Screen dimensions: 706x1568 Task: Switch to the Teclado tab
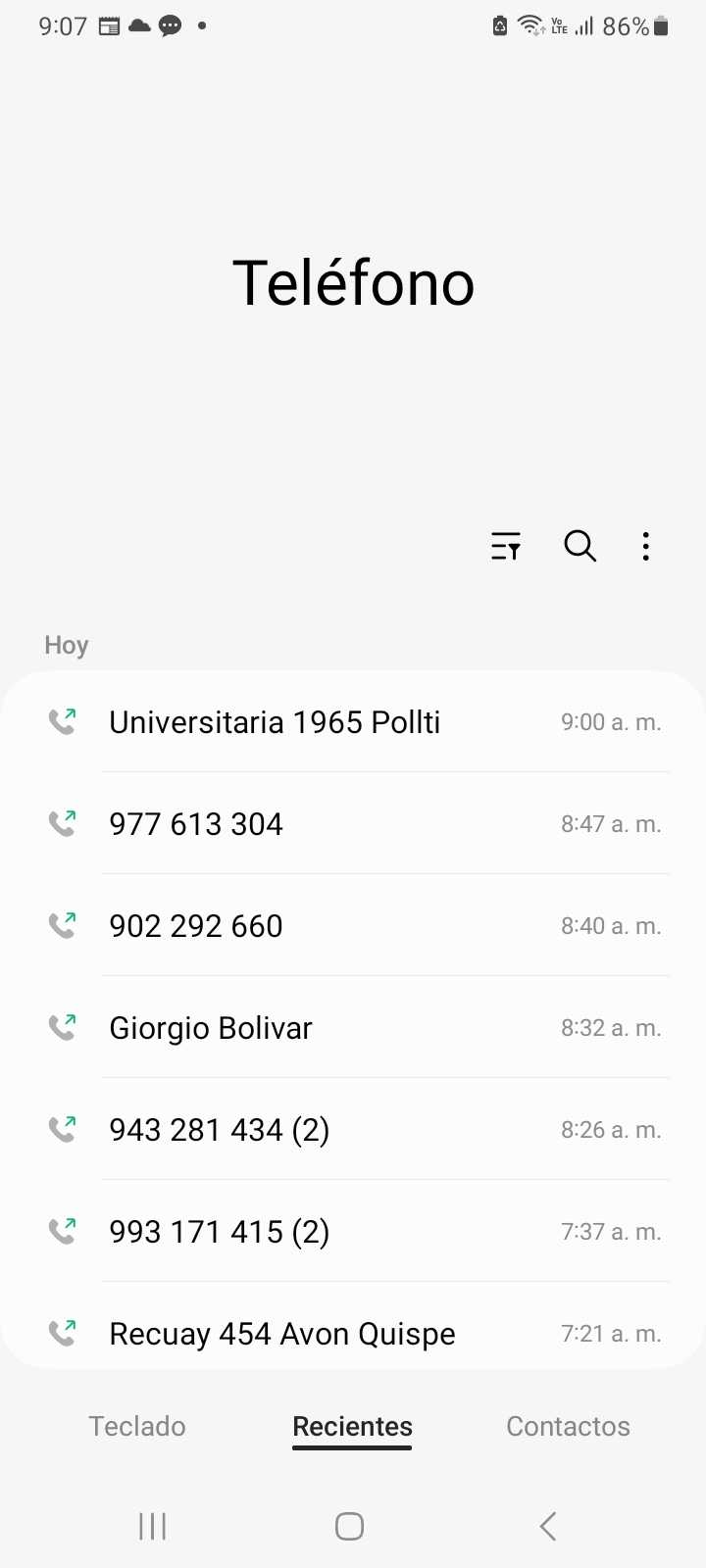137,1426
